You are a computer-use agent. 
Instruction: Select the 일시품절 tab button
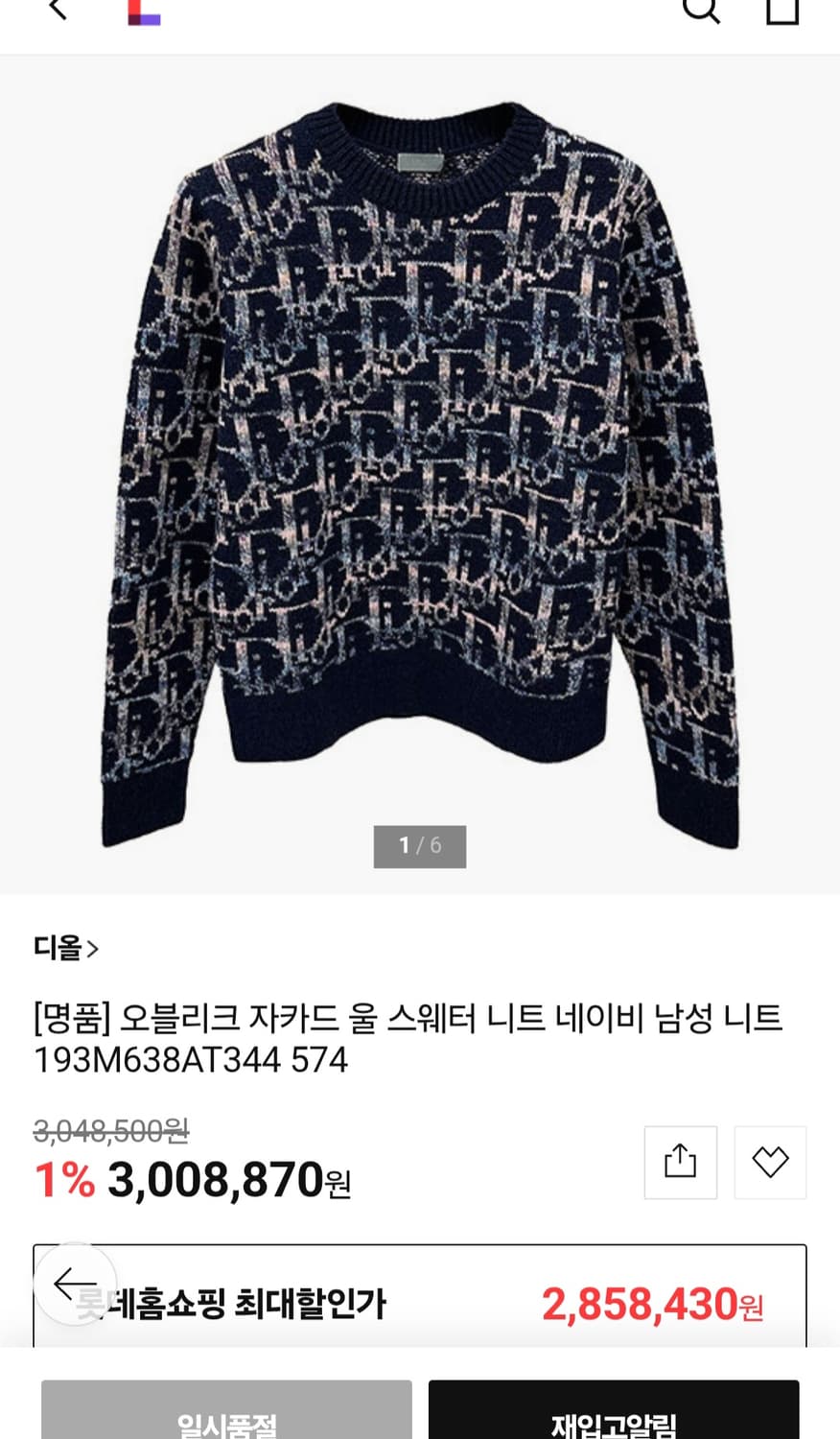[226, 1418]
